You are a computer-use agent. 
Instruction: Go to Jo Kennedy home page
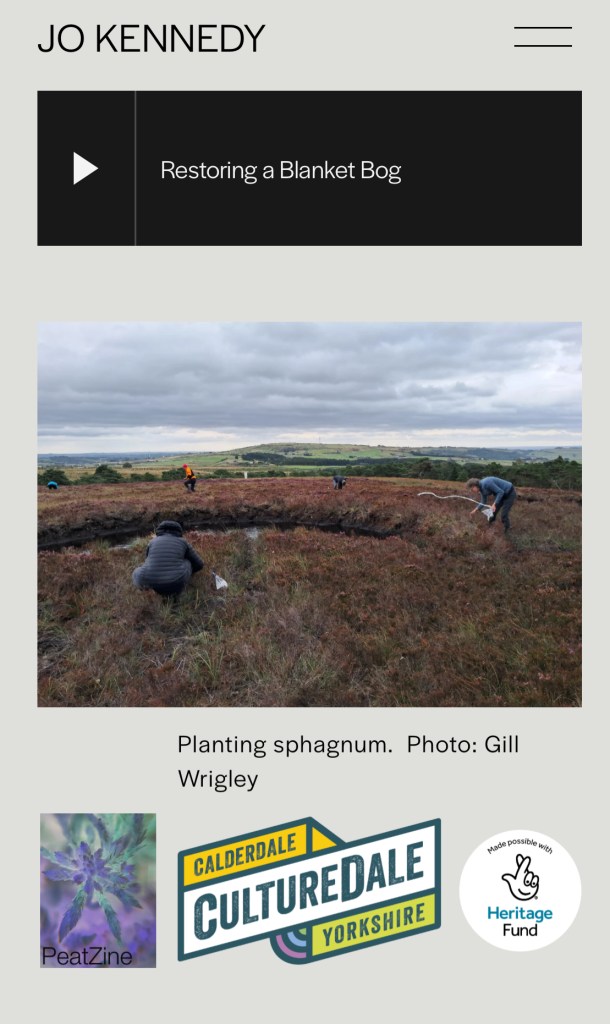(151, 39)
